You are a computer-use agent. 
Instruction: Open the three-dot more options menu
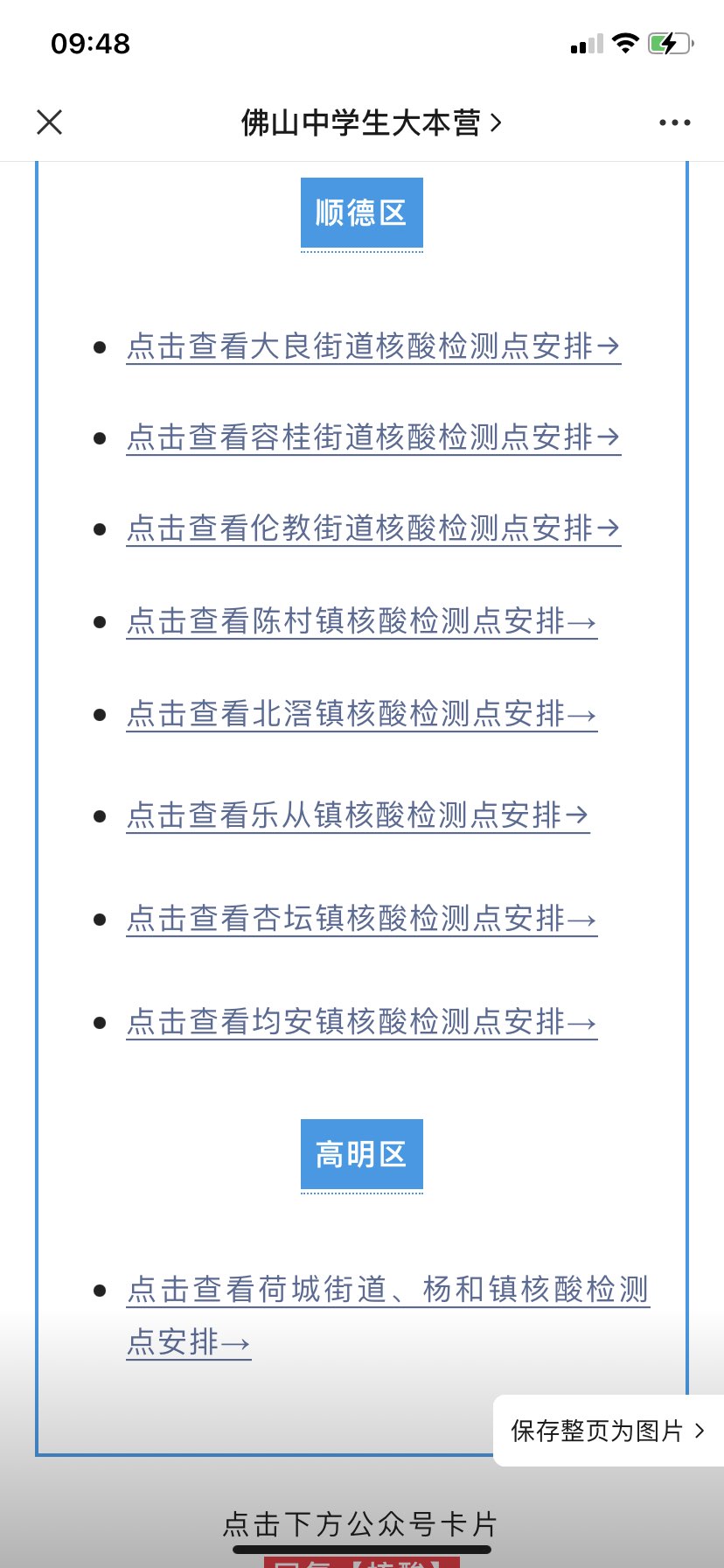tap(674, 122)
